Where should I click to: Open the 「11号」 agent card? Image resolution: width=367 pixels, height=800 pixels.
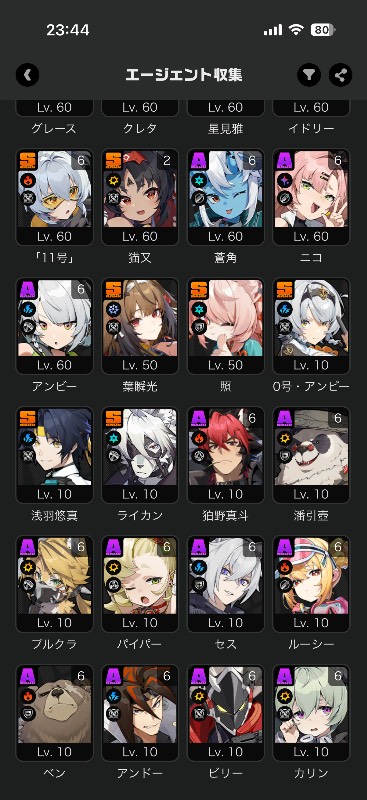(x=54, y=197)
